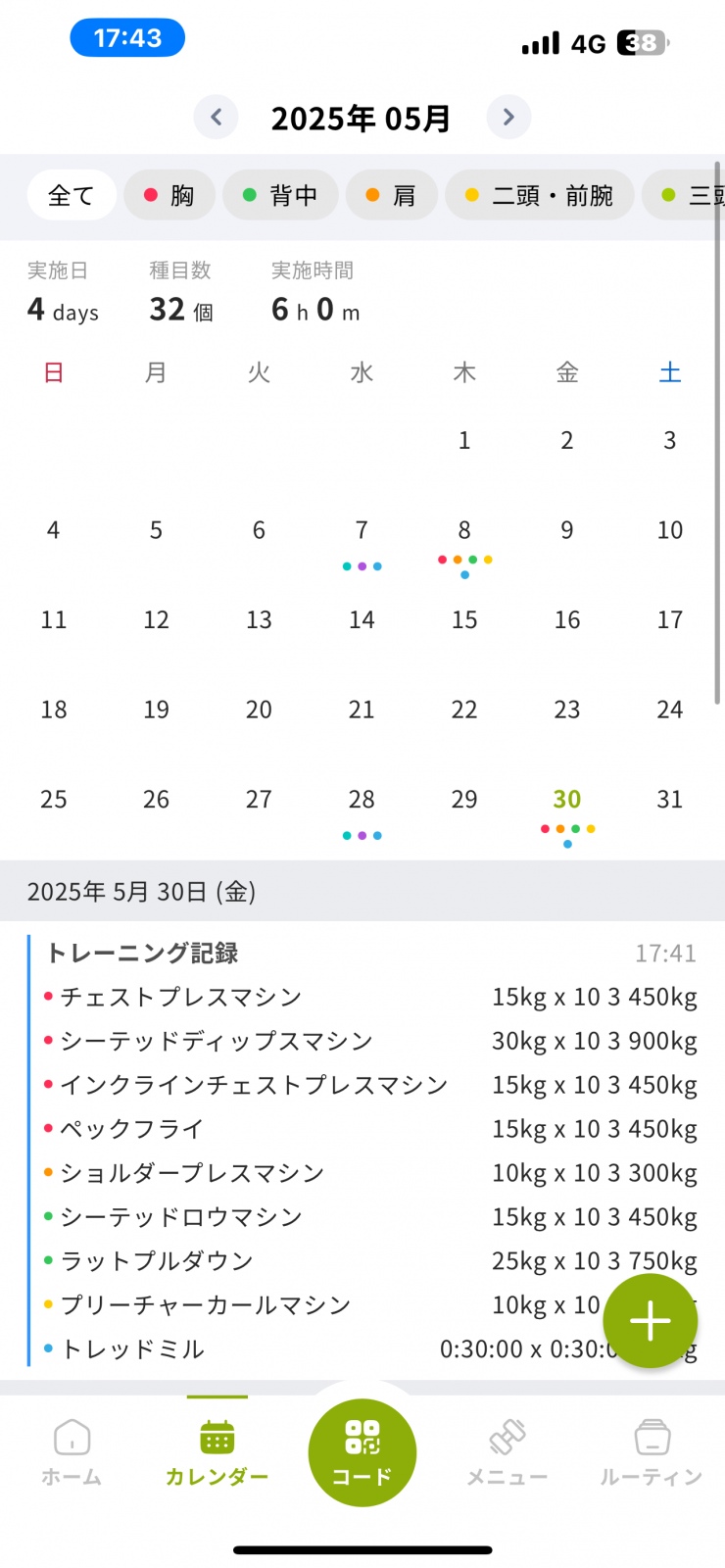The width and height of the screenshot is (725, 1568).
Task: Go to the previous month
Action: pos(217,118)
